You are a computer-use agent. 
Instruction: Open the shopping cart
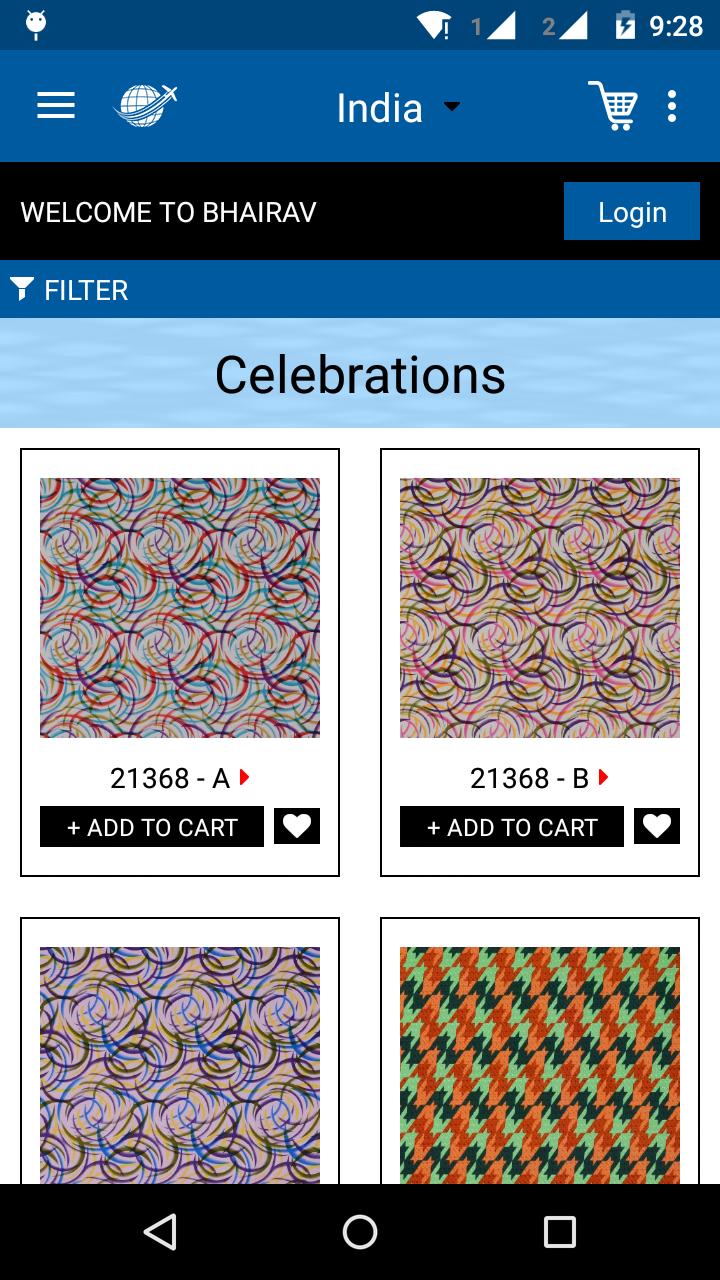[x=612, y=106]
